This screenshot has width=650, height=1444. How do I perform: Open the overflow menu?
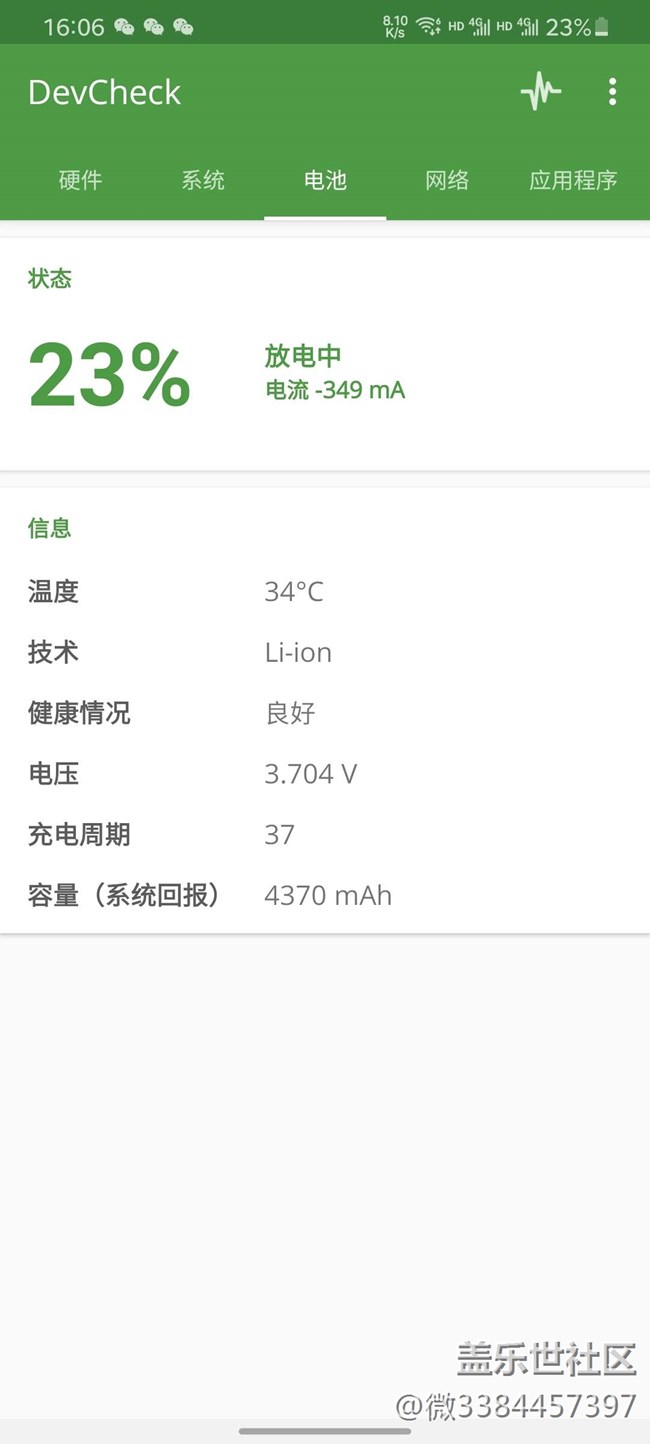point(612,92)
